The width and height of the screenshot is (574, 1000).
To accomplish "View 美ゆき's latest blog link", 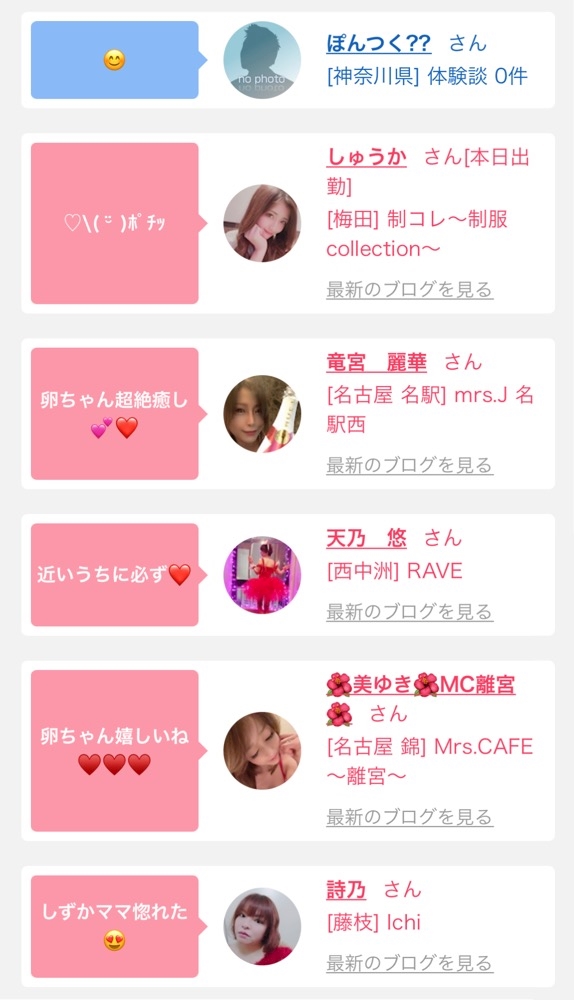I will coord(409,816).
